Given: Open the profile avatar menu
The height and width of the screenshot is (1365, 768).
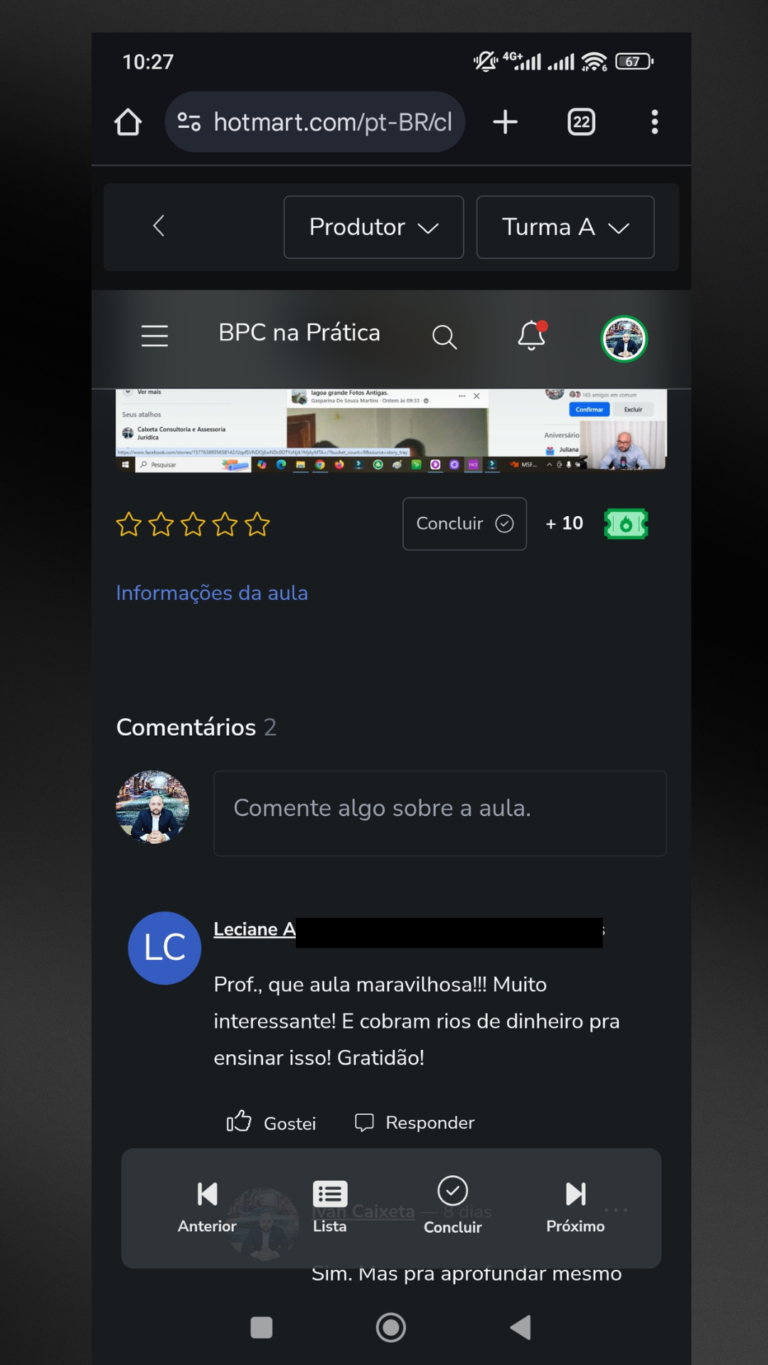Looking at the screenshot, I should pyautogui.click(x=624, y=339).
